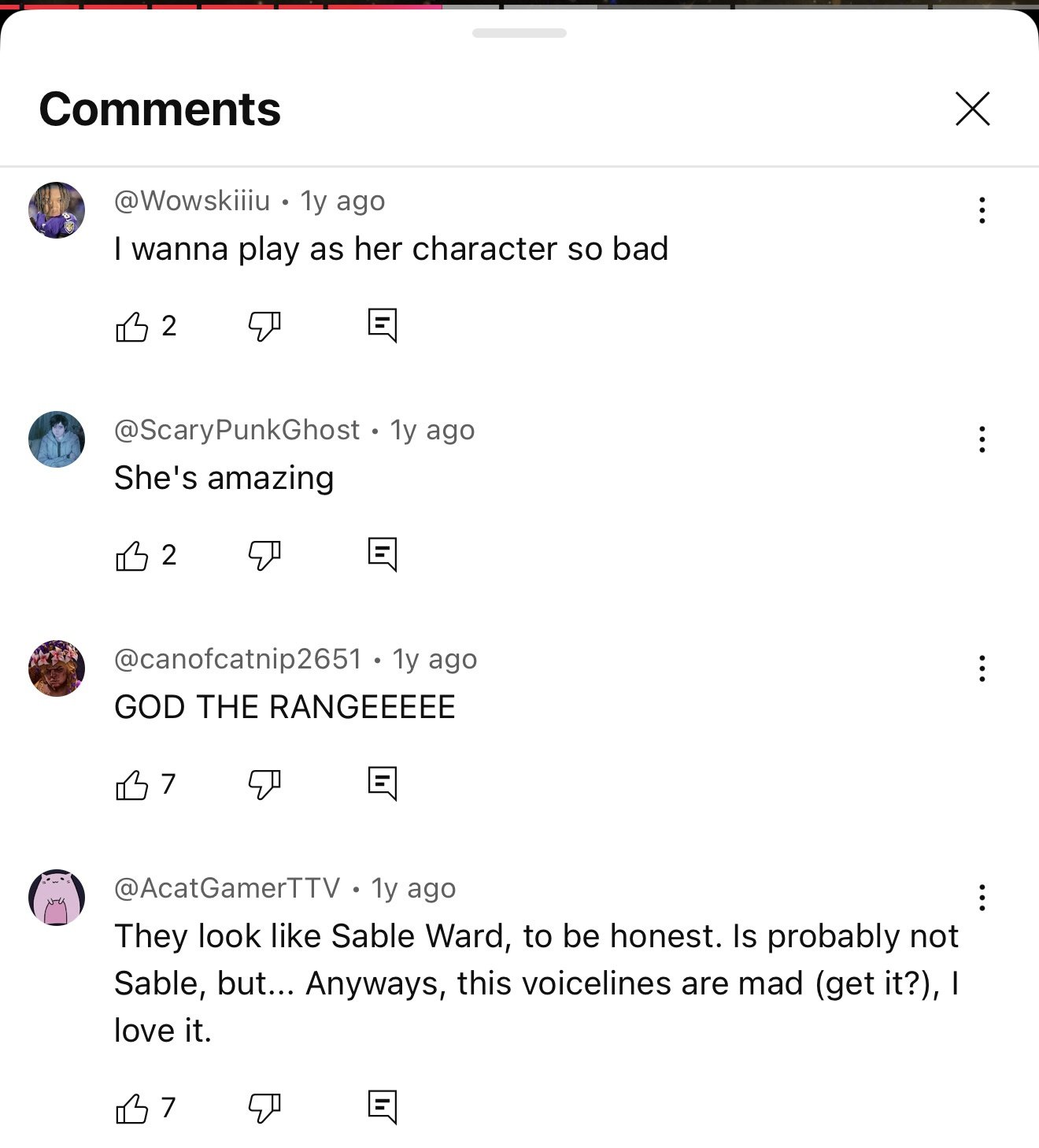Dislike @Wowskiiiu's comment
Viewport: 1039px width, 1148px height.
click(264, 326)
